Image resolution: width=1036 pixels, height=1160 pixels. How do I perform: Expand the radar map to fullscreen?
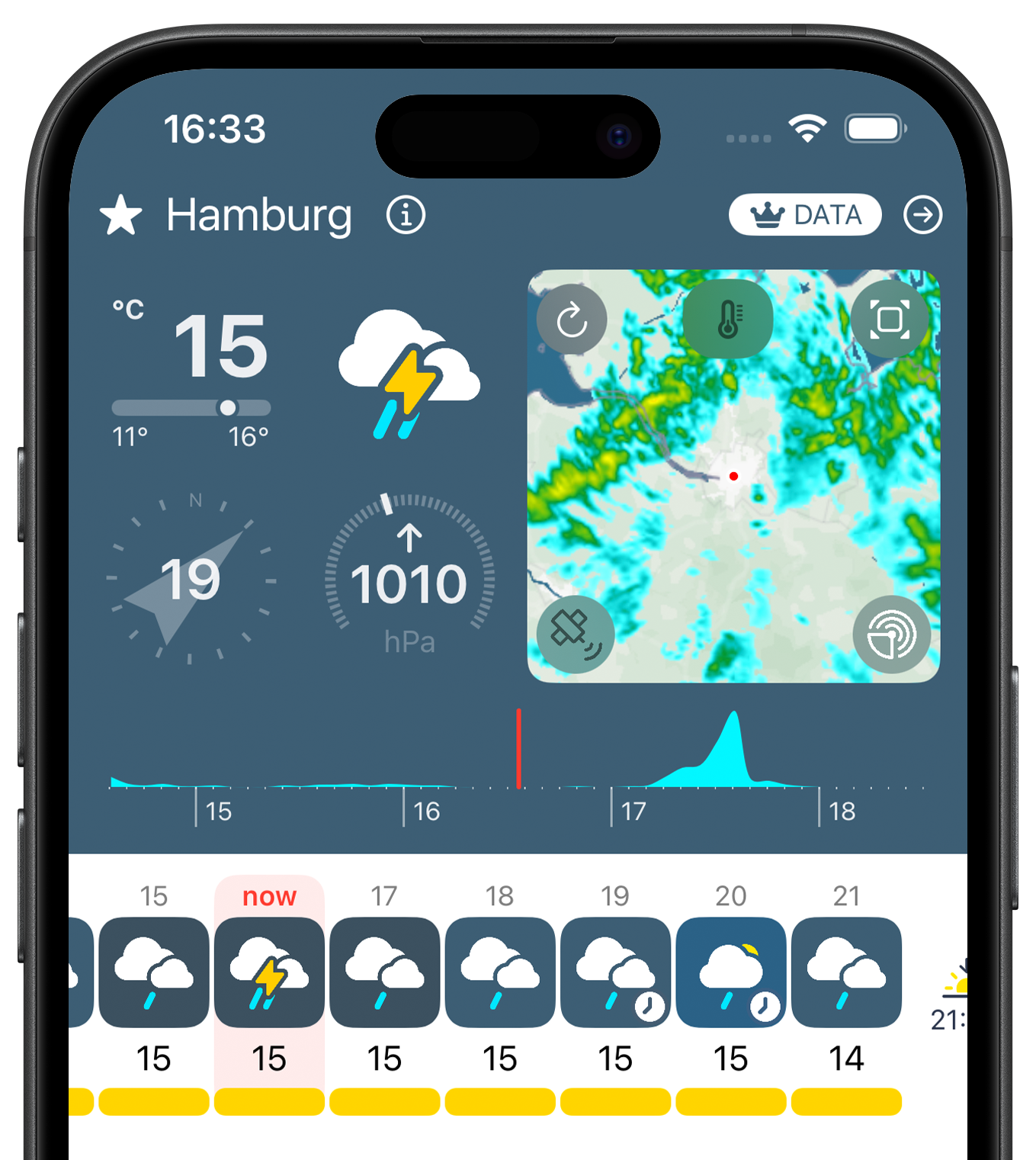890,319
